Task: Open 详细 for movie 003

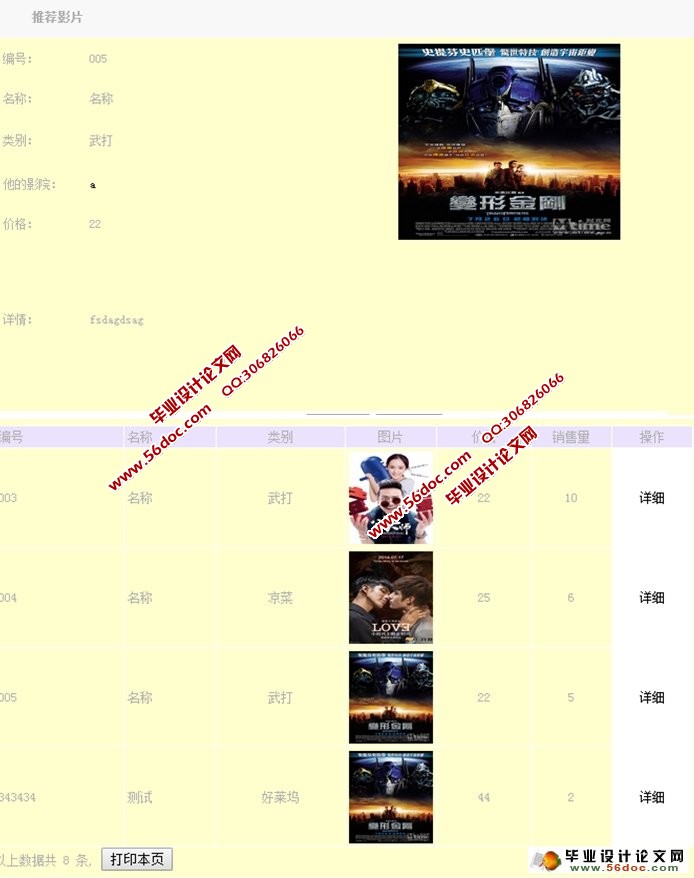Action: [x=652, y=498]
